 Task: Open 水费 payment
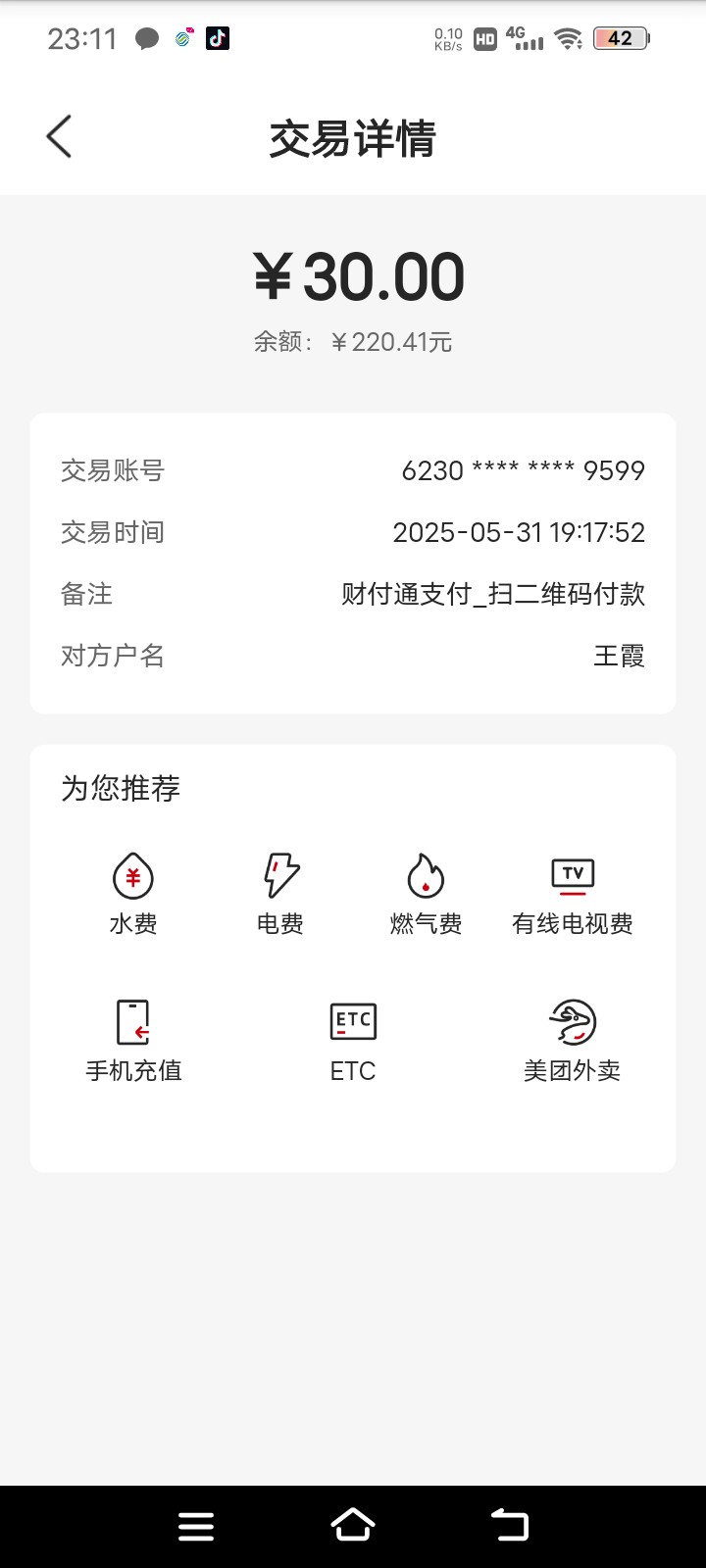[133, 894]
